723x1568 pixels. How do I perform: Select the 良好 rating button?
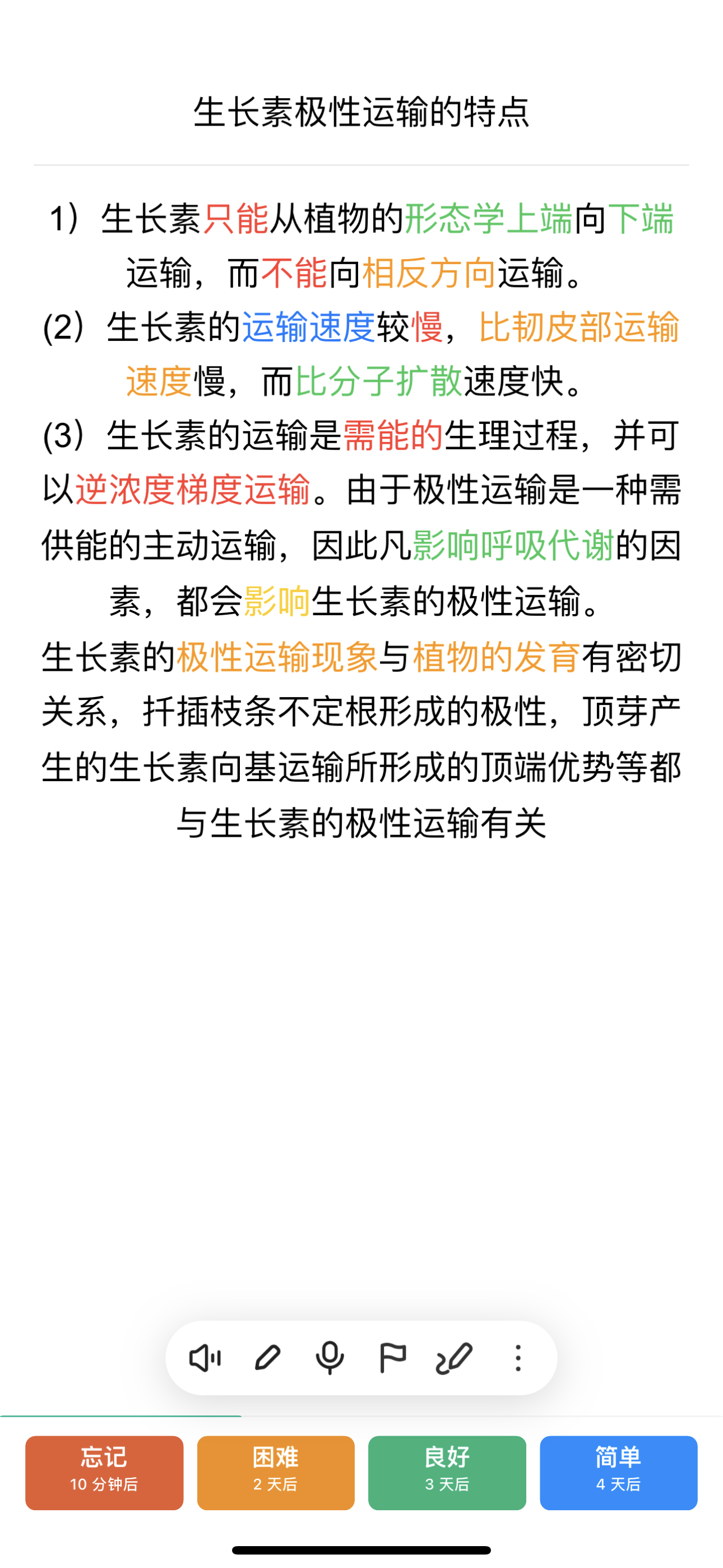click(x=447, y=1473)
